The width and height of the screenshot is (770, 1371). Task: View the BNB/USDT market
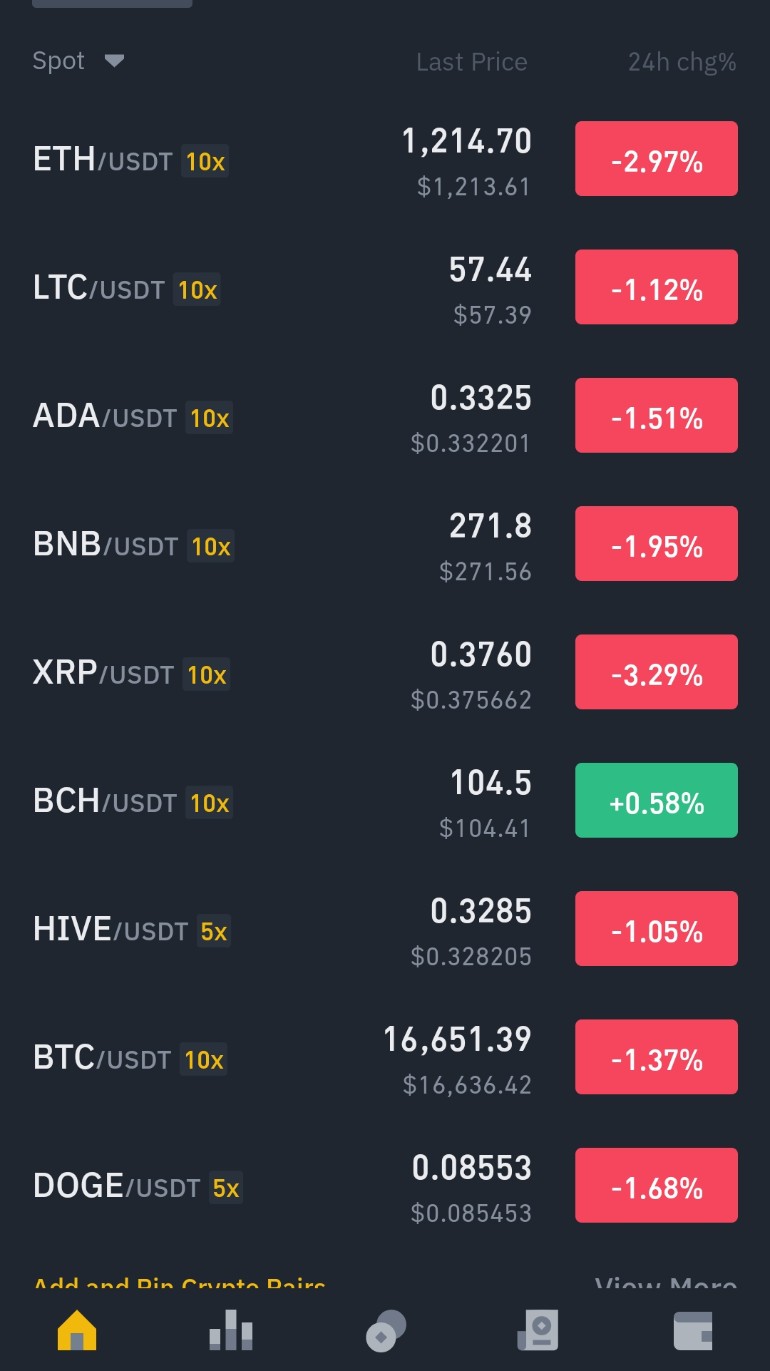click(x=385, y=544)
